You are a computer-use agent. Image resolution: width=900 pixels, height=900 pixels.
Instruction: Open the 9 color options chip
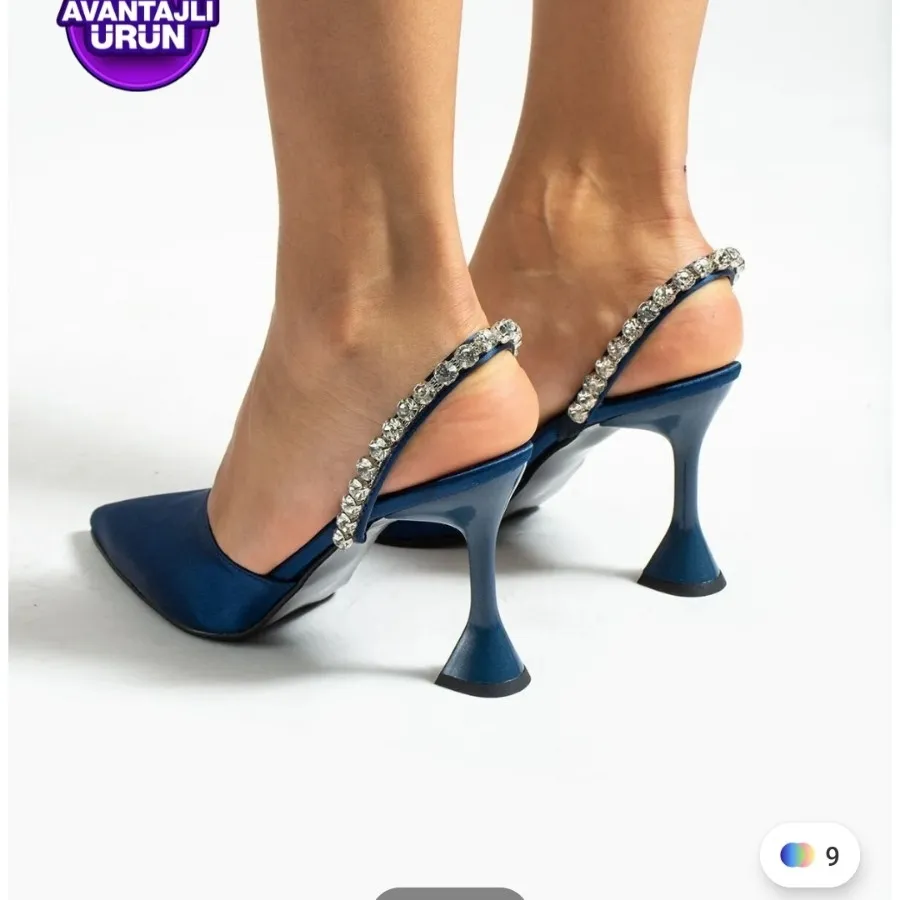[x=809, y=856]
